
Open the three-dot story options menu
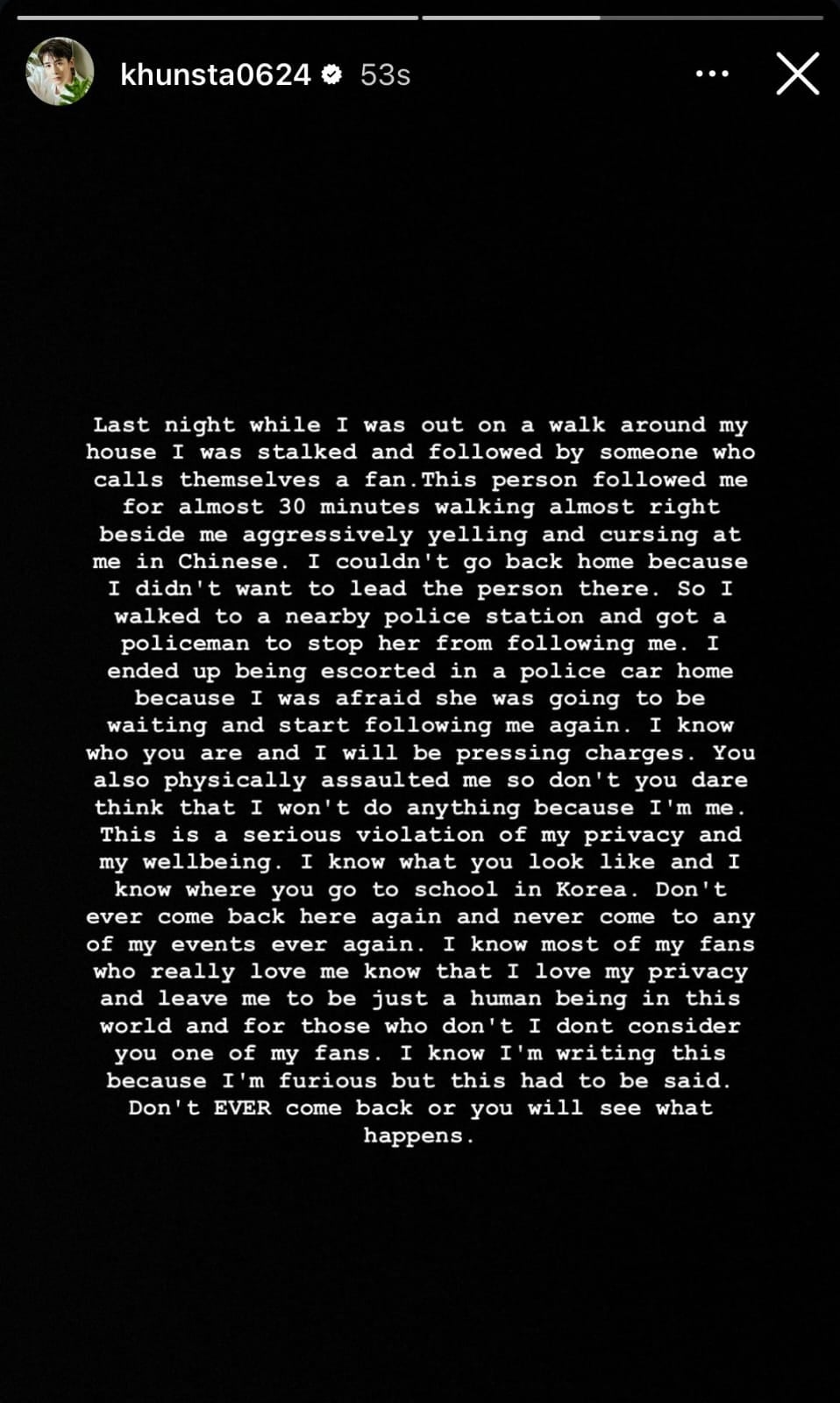point(711,74)
